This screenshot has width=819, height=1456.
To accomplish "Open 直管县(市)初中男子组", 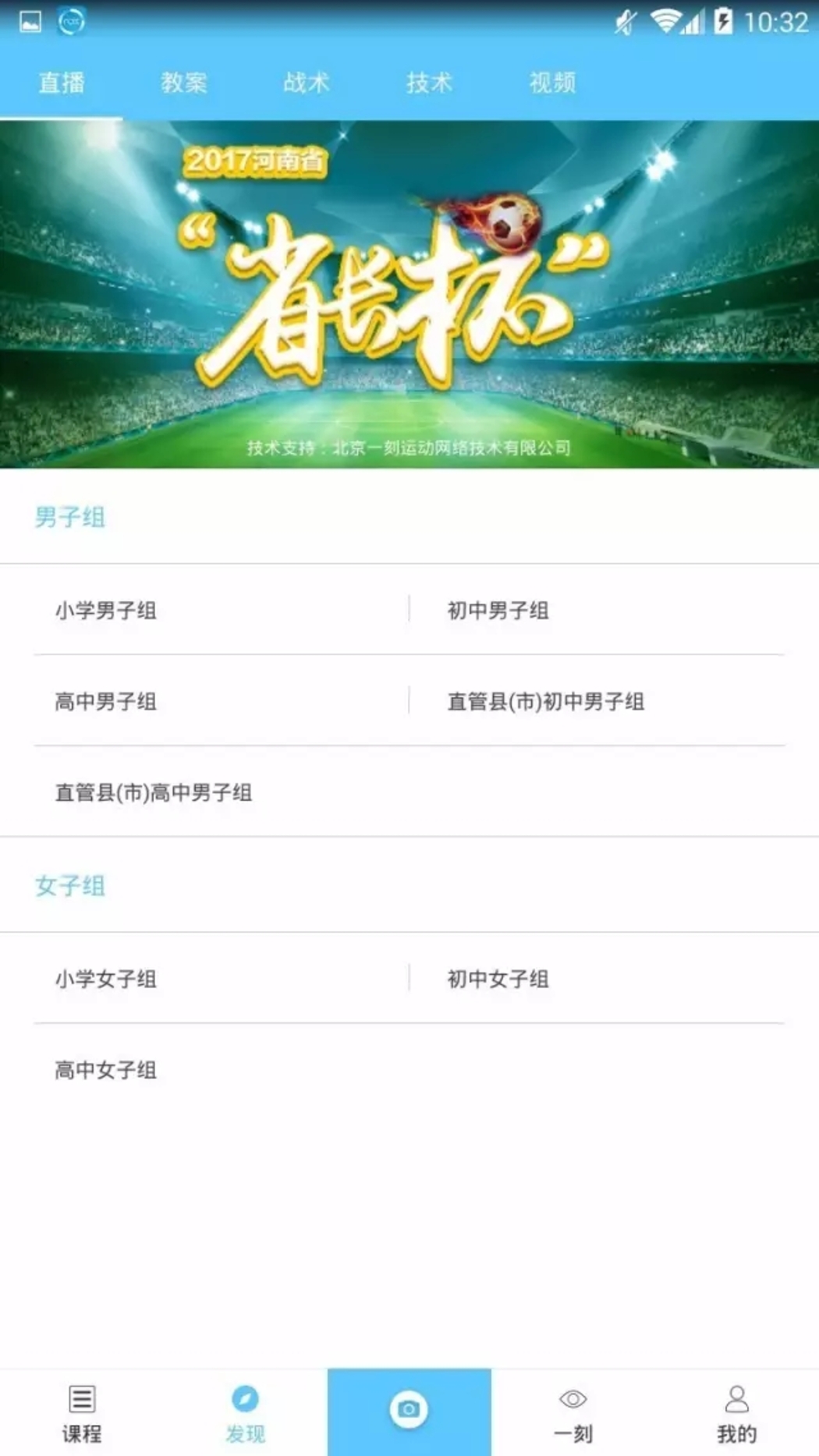I will point(545,701).
